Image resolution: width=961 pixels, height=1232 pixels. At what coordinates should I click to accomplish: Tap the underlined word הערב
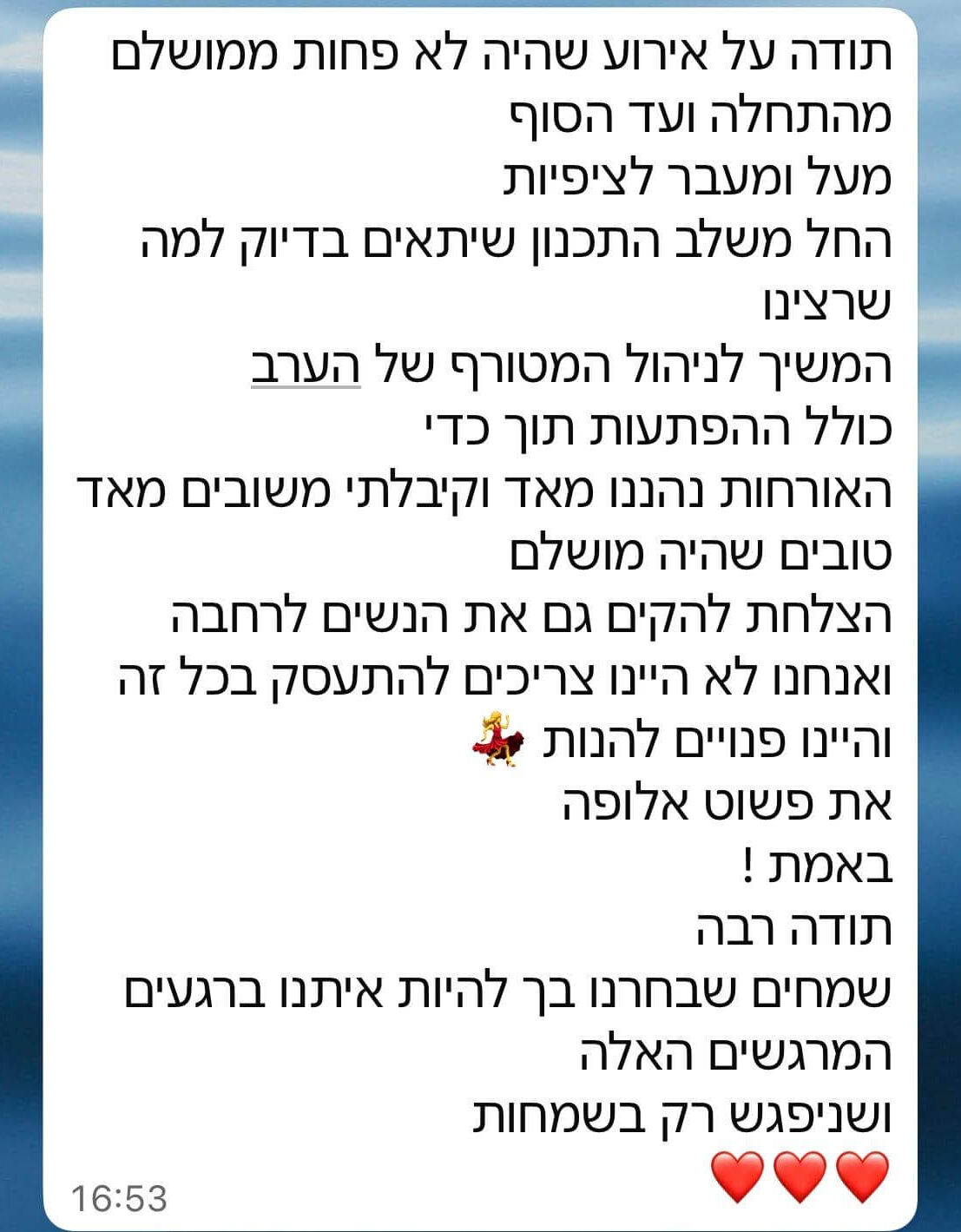click(306, 366)
